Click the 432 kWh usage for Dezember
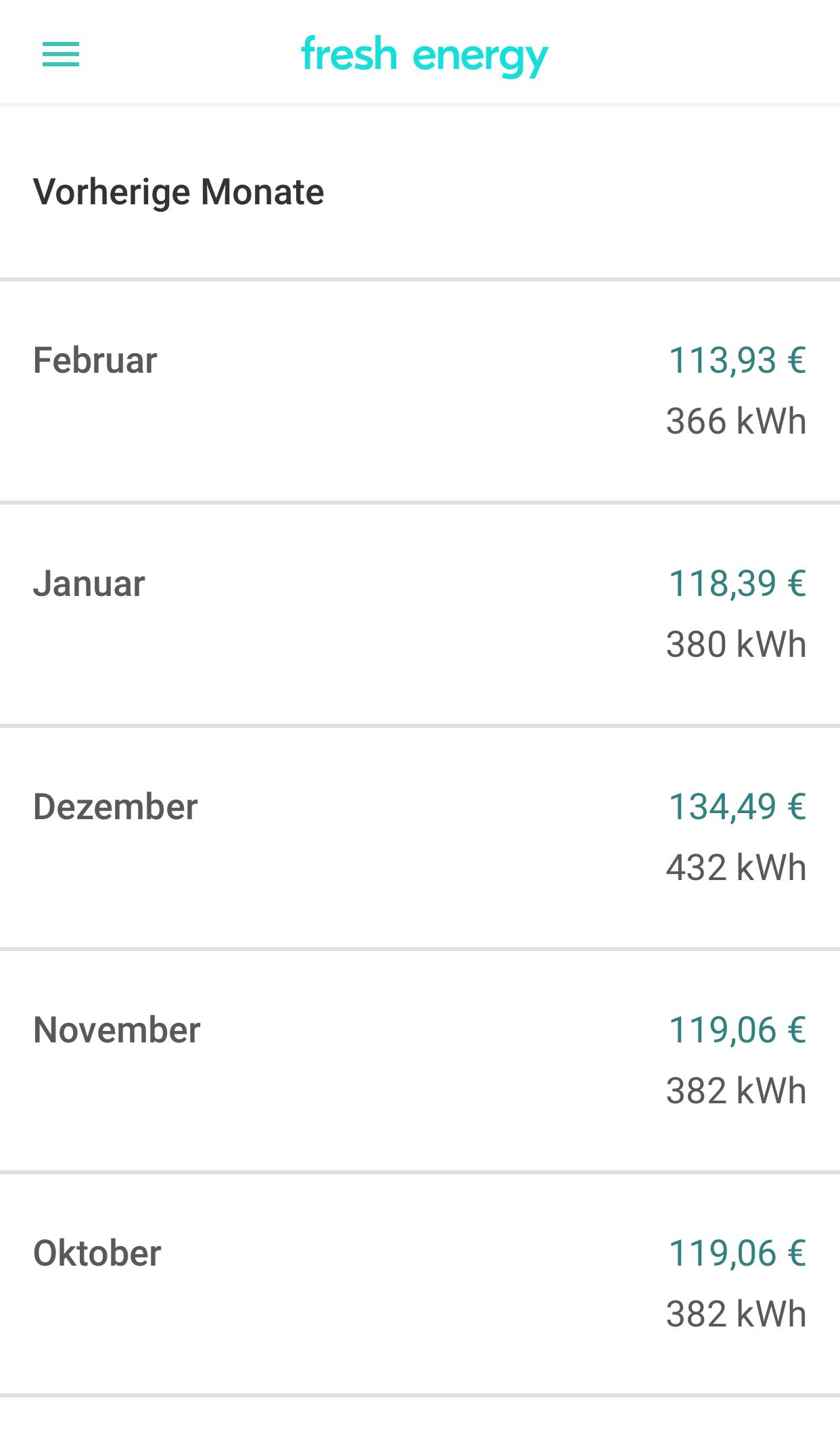Viewport: 840px width, 1453px height. tap(737, 865)
